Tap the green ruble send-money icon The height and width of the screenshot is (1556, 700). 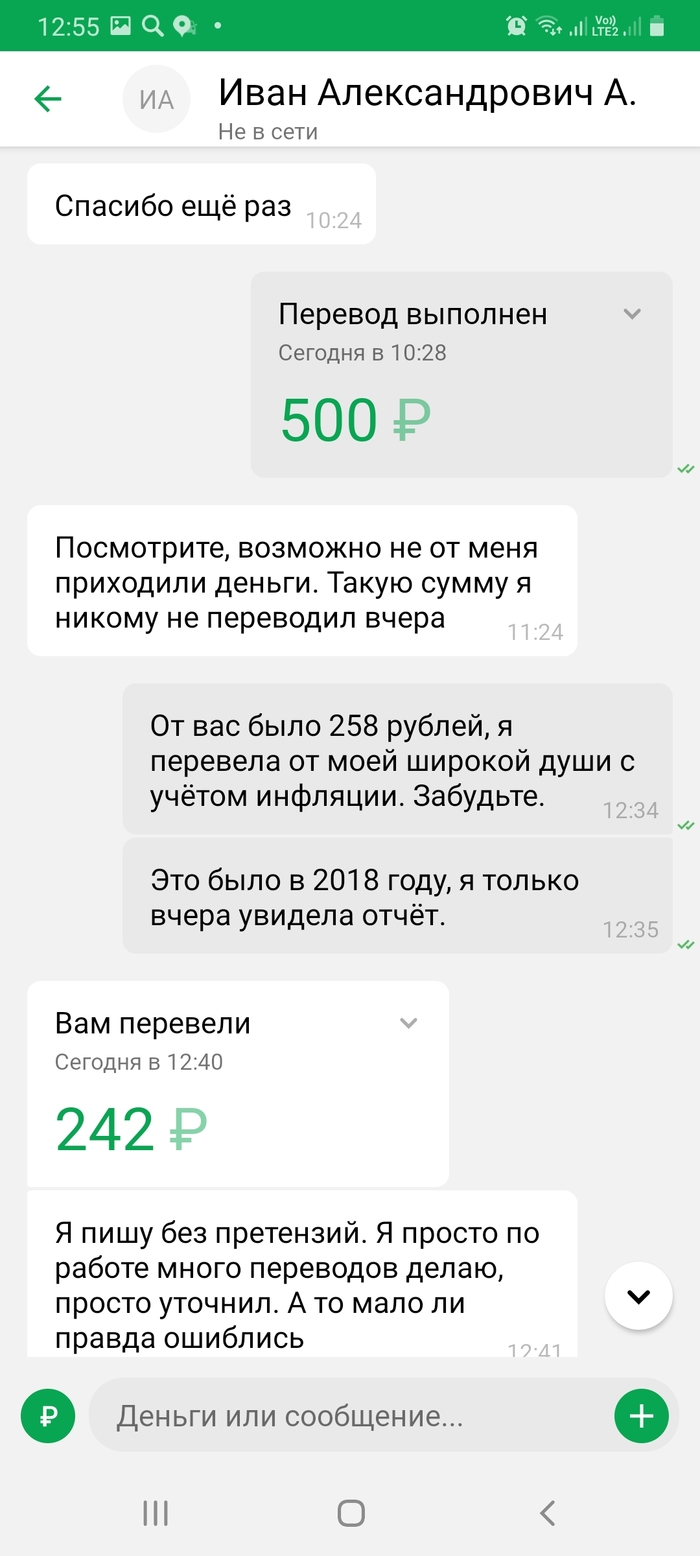coord(47,1415)
